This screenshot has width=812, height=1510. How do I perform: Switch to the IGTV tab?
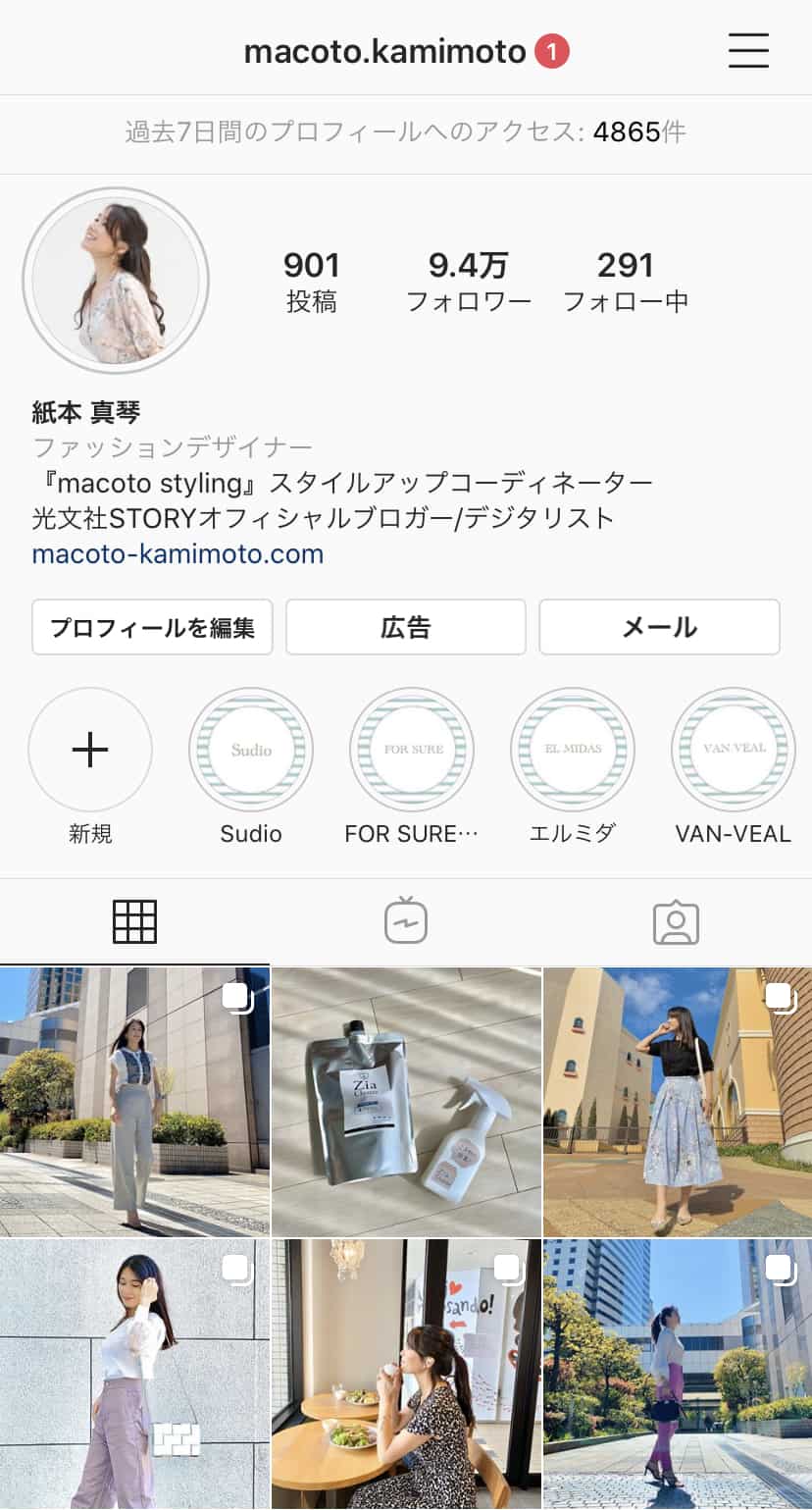coord(406,922)
